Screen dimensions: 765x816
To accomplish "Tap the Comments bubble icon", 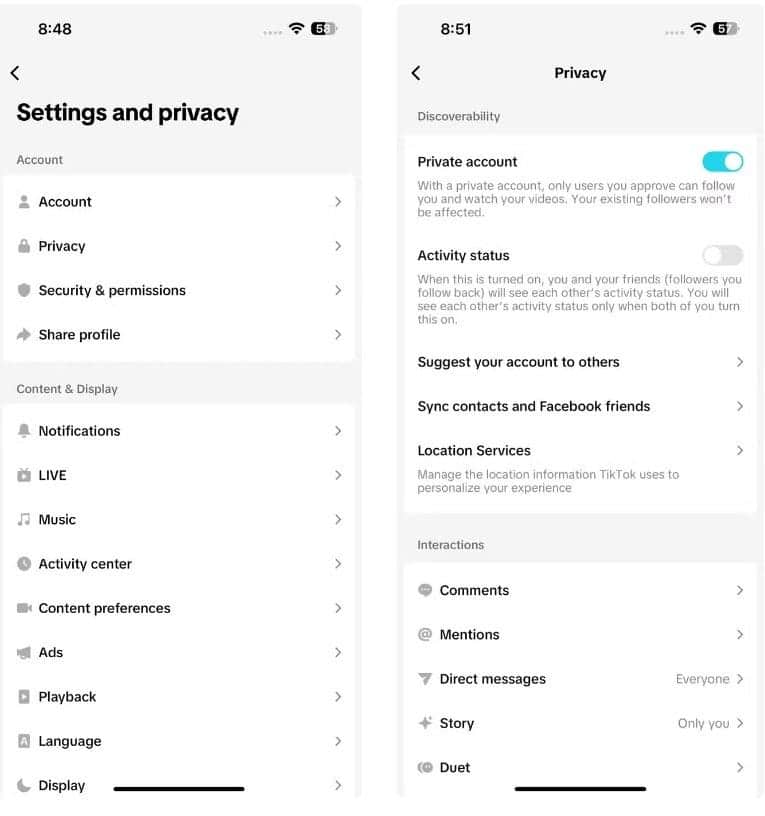I will (425, 590).
